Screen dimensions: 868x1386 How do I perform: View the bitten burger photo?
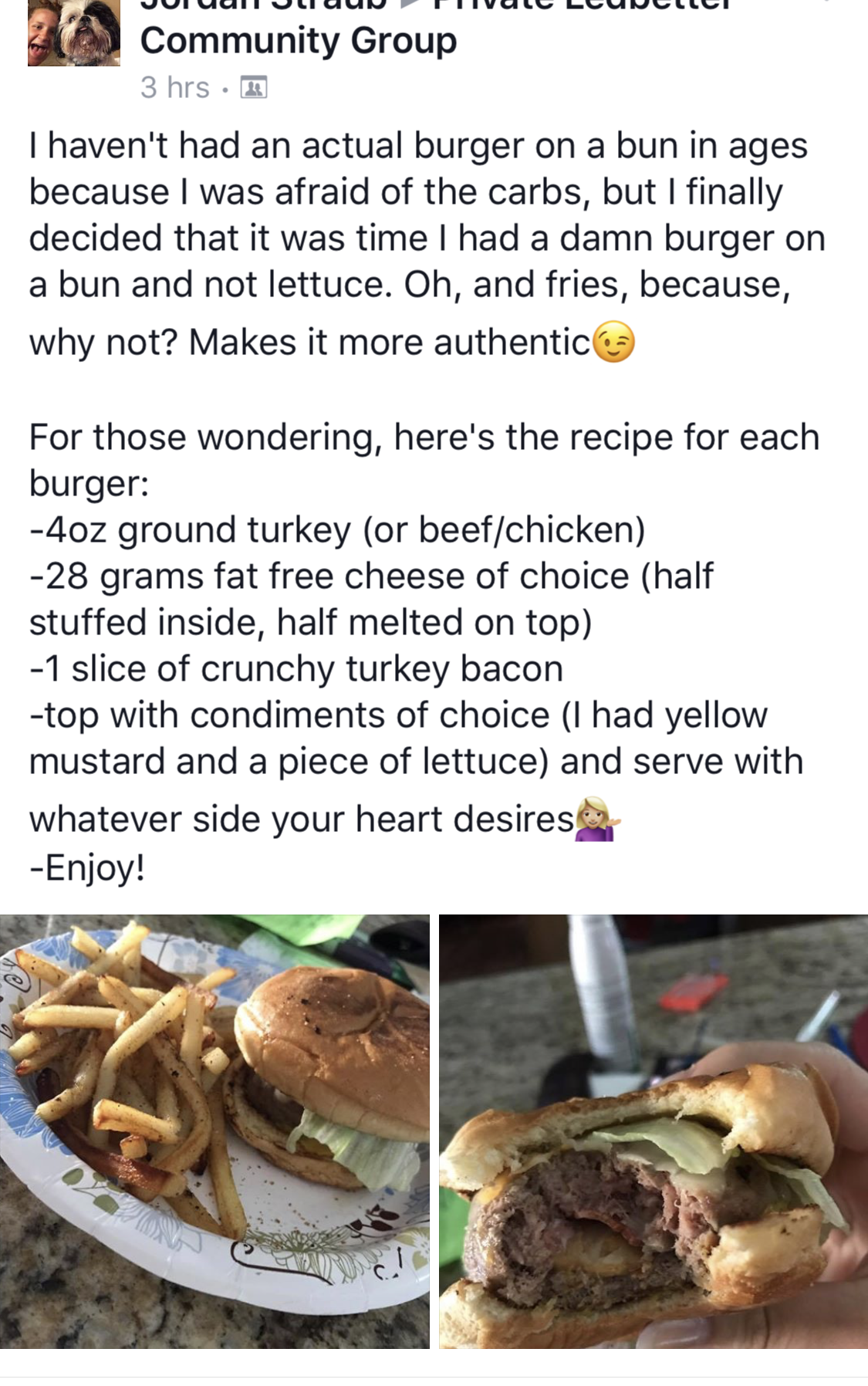coord(653,1131)
